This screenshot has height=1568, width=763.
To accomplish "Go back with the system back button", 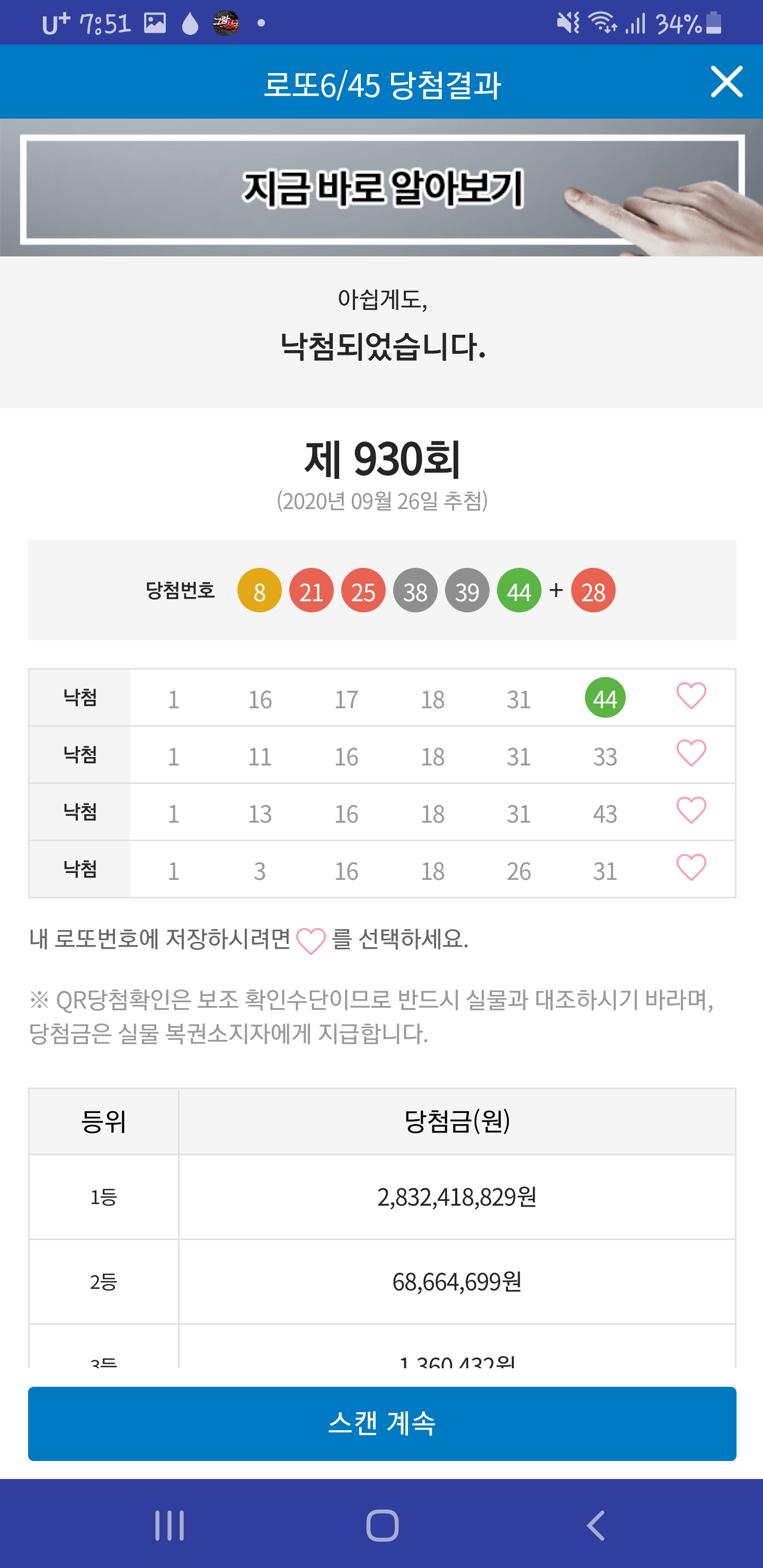I will pos(595,1526).
